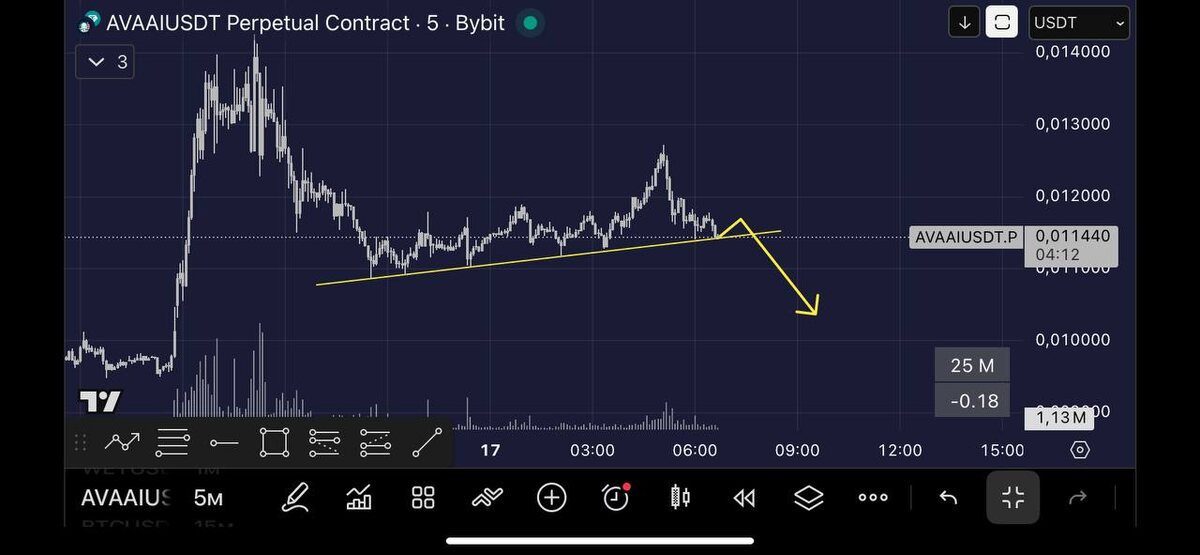
Task: Open the indicators menu
Action: (x=359, y=497)
